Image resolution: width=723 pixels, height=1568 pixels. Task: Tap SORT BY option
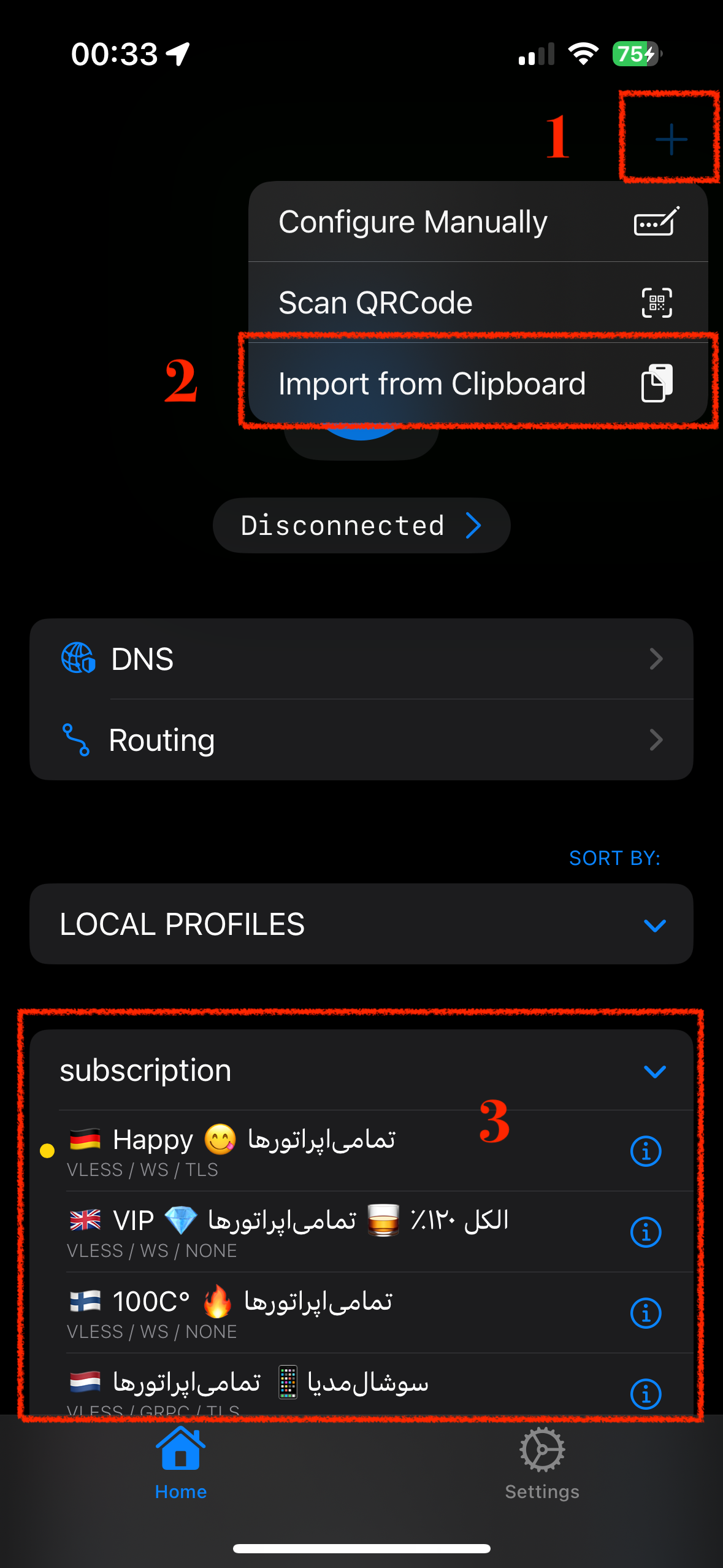[x=614, y=858]
